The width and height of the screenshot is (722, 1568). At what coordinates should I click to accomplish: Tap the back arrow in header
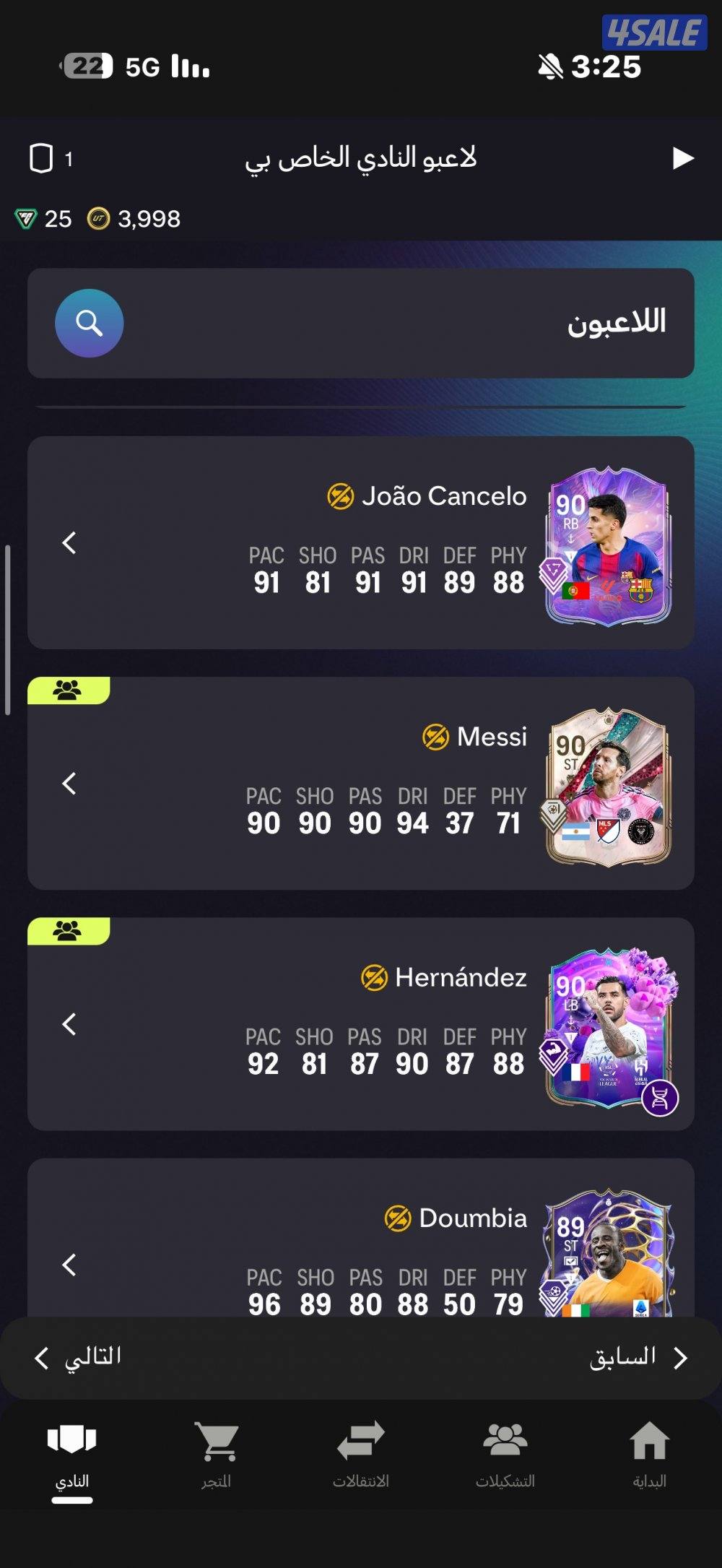coord(682,158)
